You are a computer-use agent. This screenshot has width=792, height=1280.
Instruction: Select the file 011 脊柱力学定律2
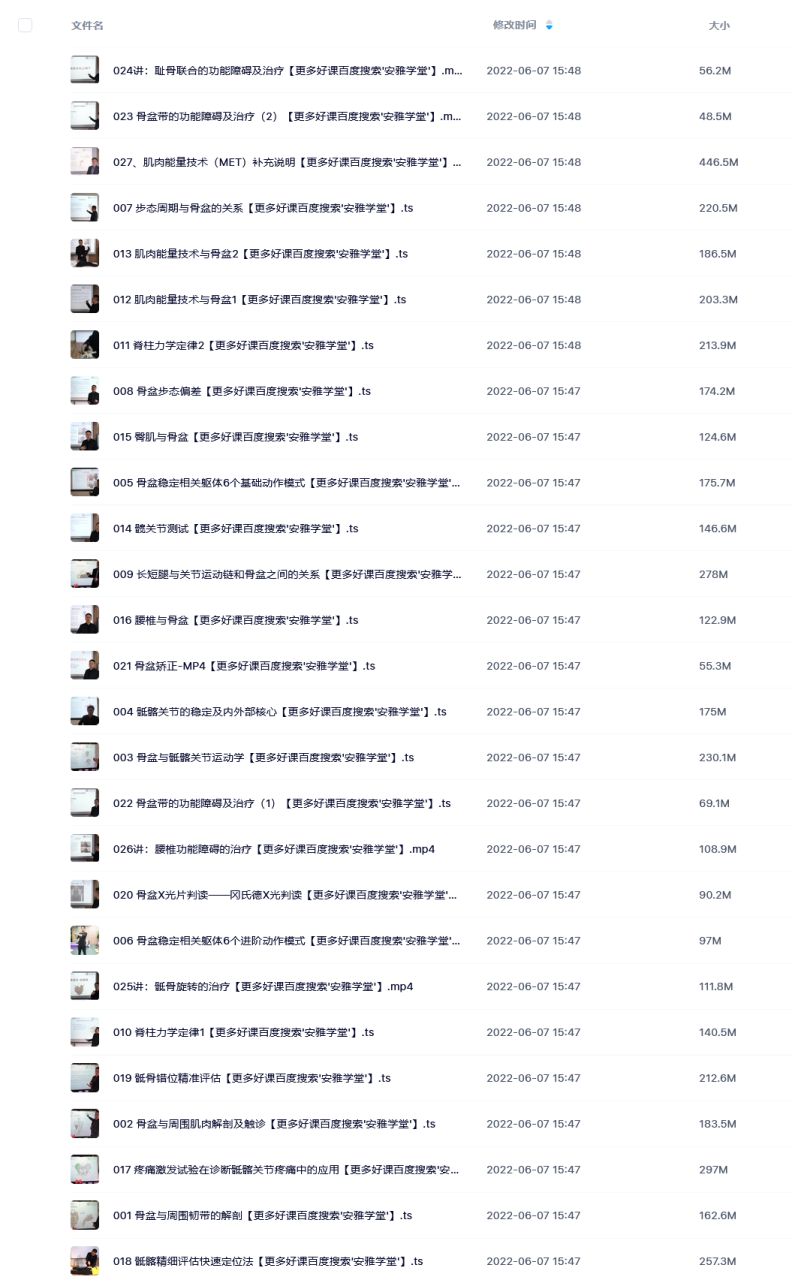pos(243,346)
